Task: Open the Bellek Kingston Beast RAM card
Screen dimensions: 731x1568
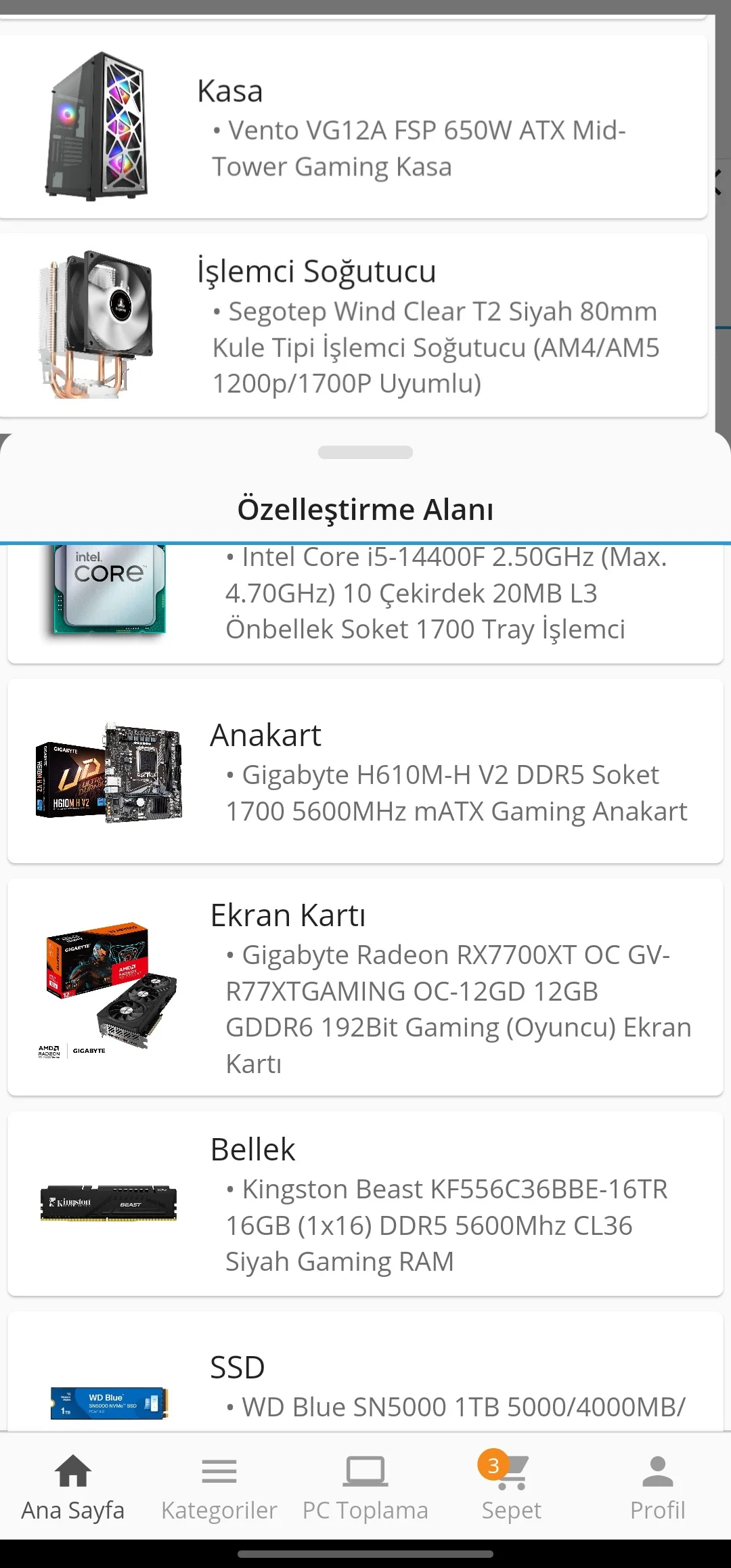Action: click(365, 1204)
